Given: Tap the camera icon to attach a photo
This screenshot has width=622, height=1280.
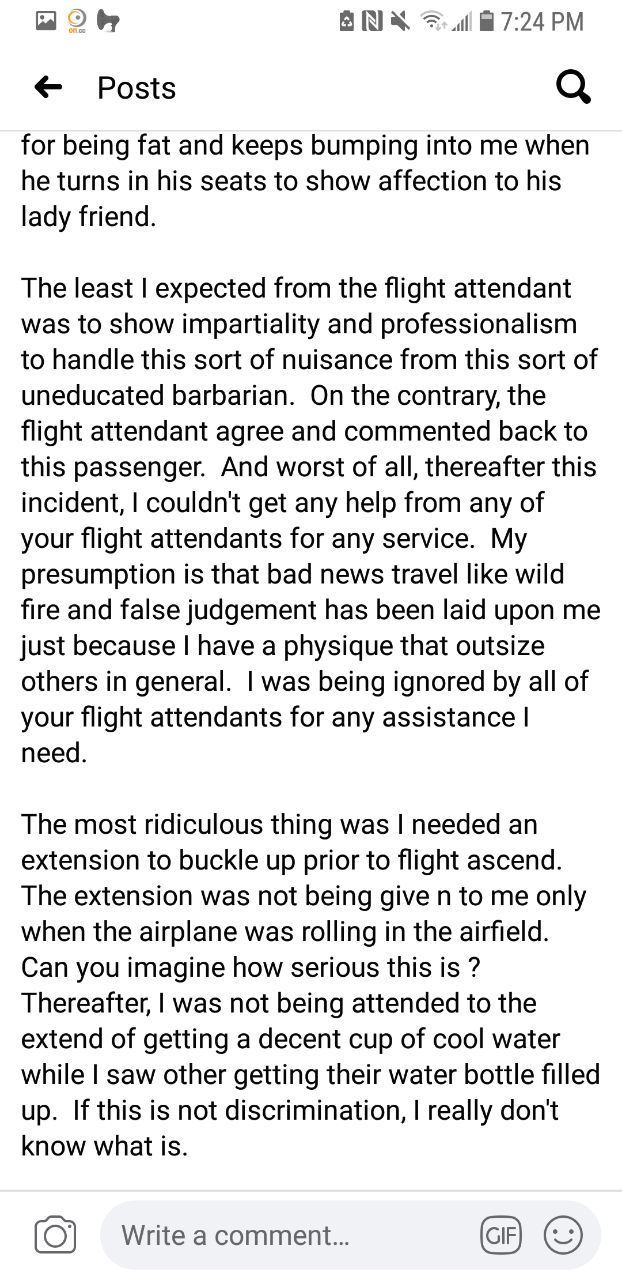Looking at the screenshot, I should pos(55,1235).
